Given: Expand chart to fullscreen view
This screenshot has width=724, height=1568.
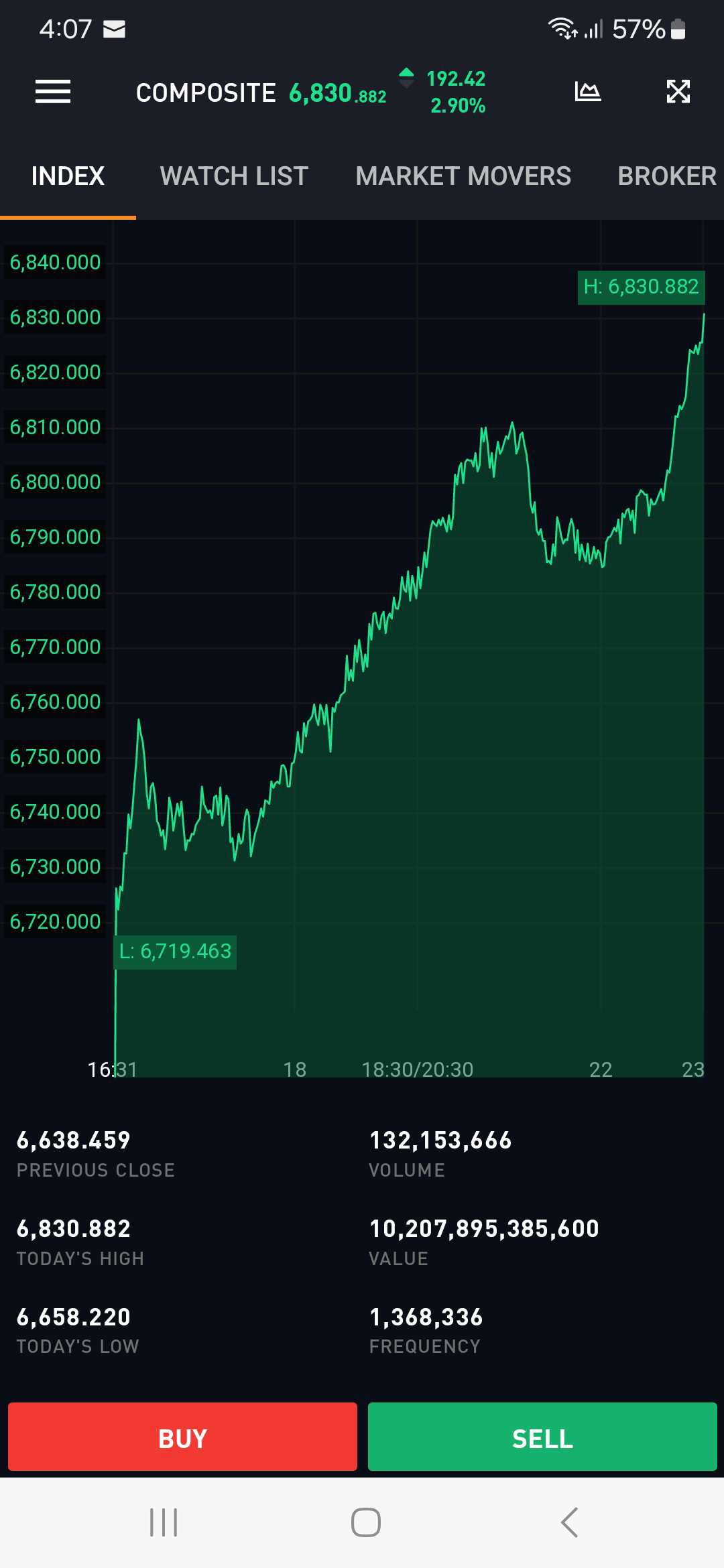Looking at the screenshot, I should coord(678,92).
